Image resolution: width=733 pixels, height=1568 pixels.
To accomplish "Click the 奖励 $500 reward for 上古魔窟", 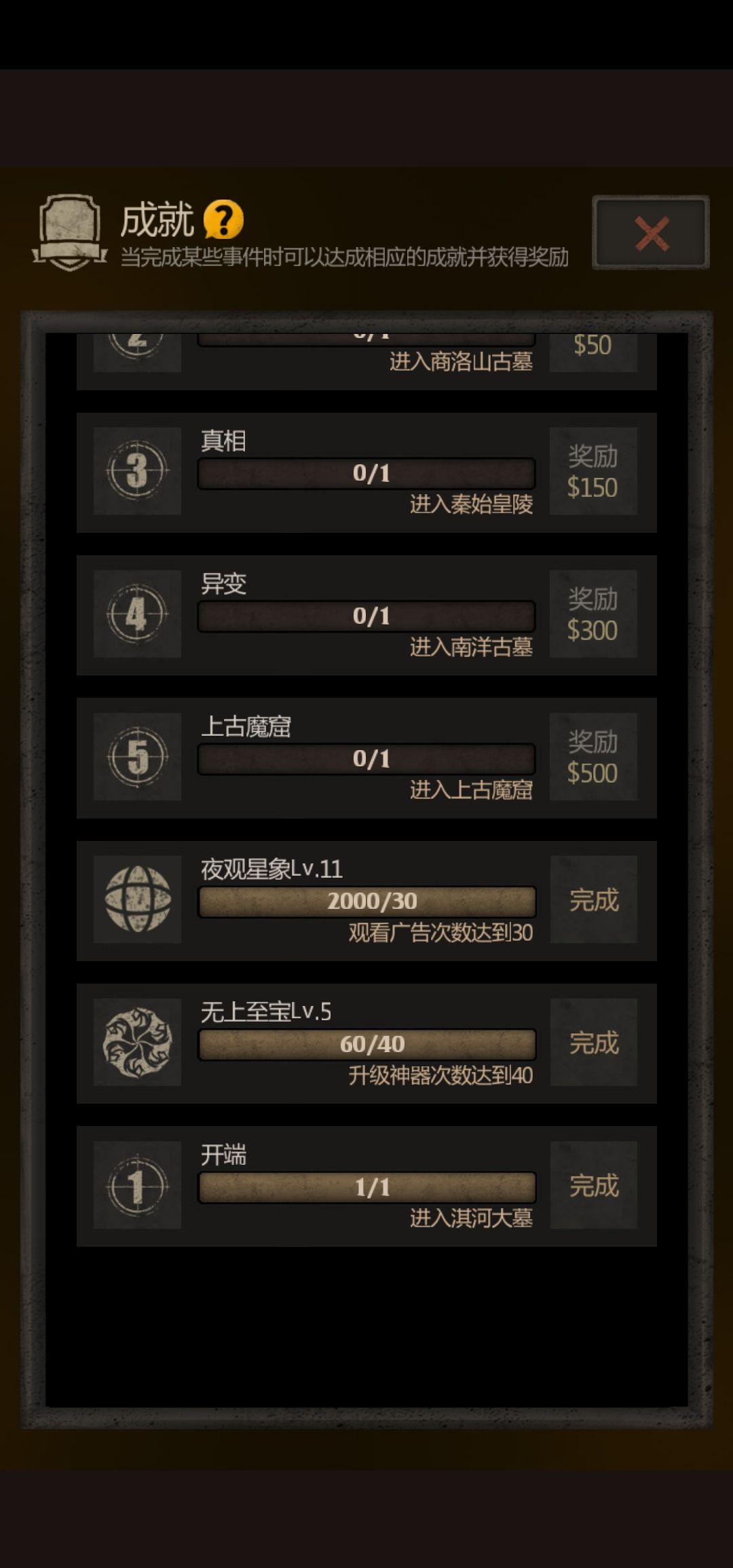I will (x=594, y=757).
